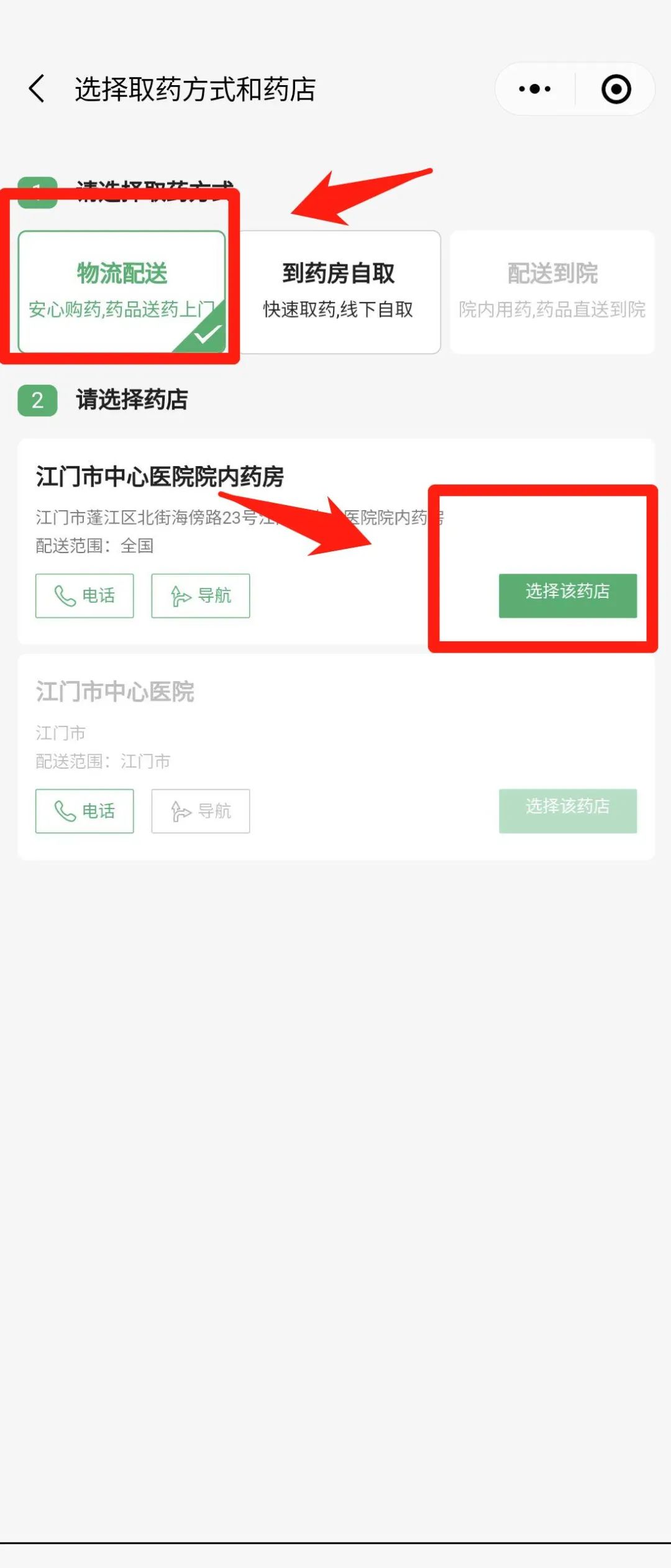Screen dimensions: 671x1568
Task: Navigate to 江门市中心医院院内药房 via 导航
Action: point(201,595)
